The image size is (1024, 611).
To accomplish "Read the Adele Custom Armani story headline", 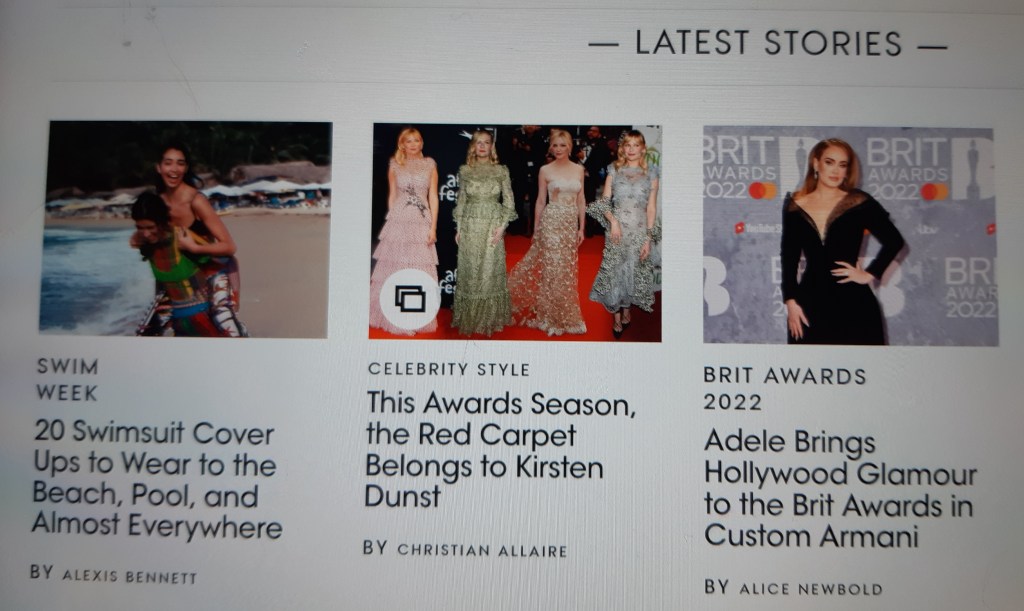I will tap(840, 489).
